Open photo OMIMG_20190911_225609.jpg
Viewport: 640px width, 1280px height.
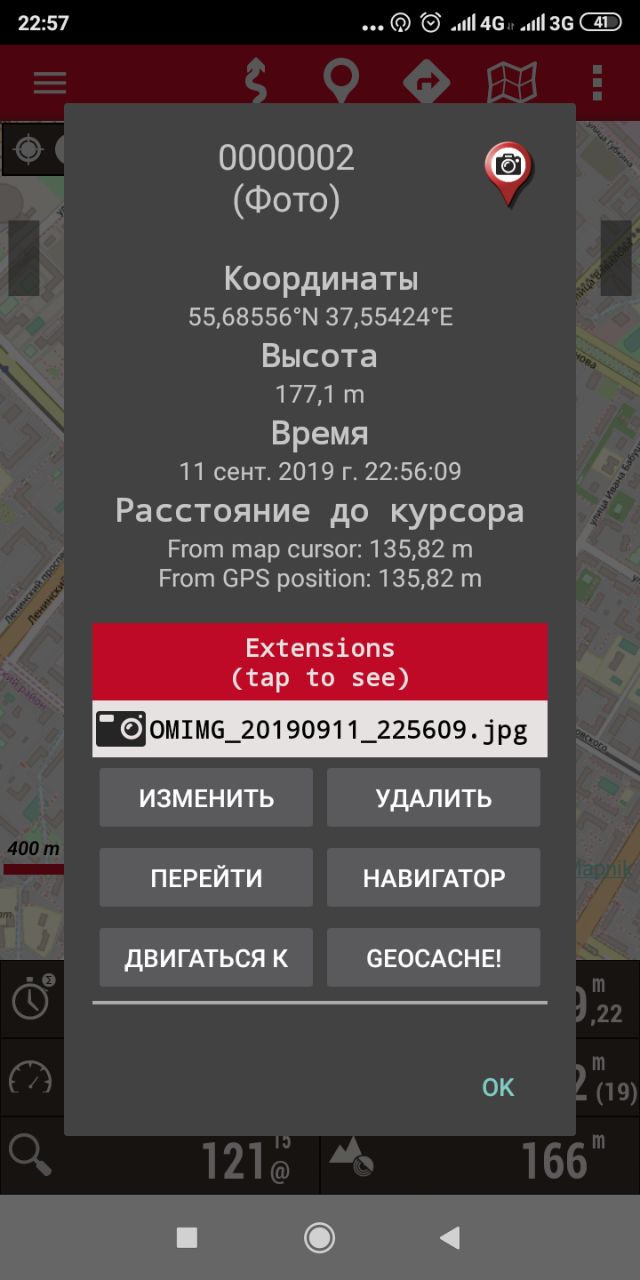320,729
